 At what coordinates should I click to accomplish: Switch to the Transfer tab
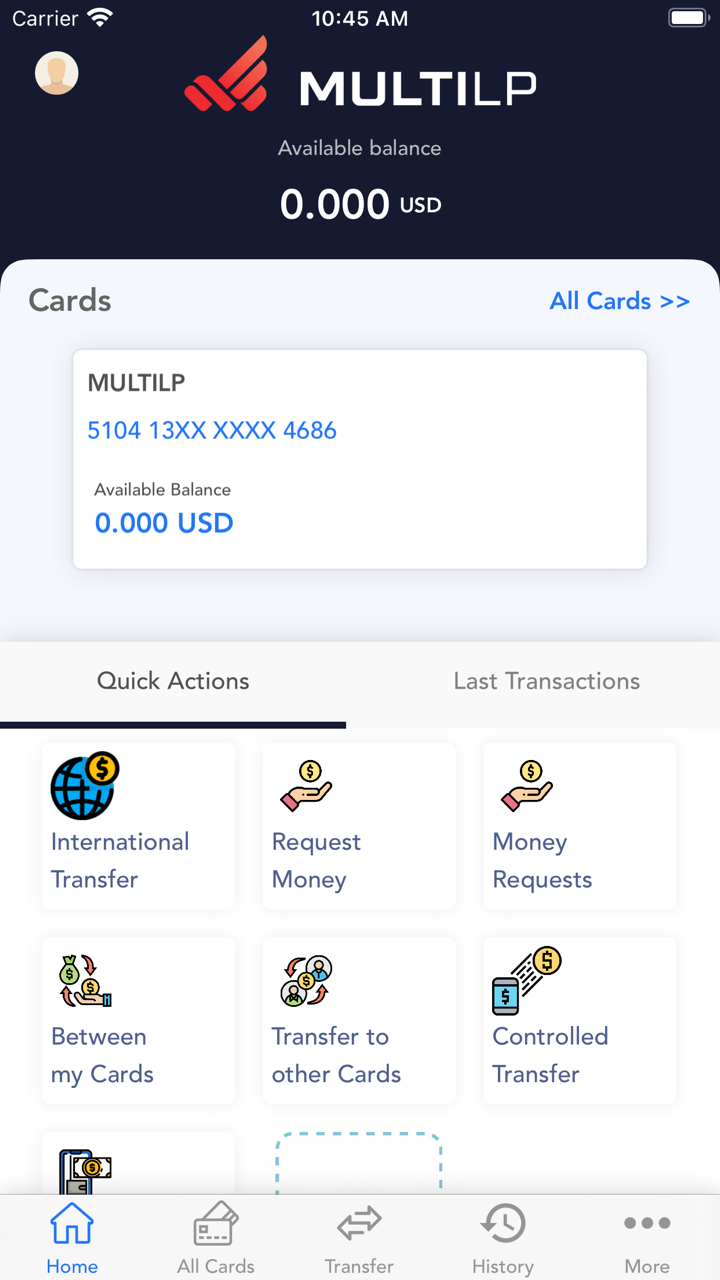359,1238
